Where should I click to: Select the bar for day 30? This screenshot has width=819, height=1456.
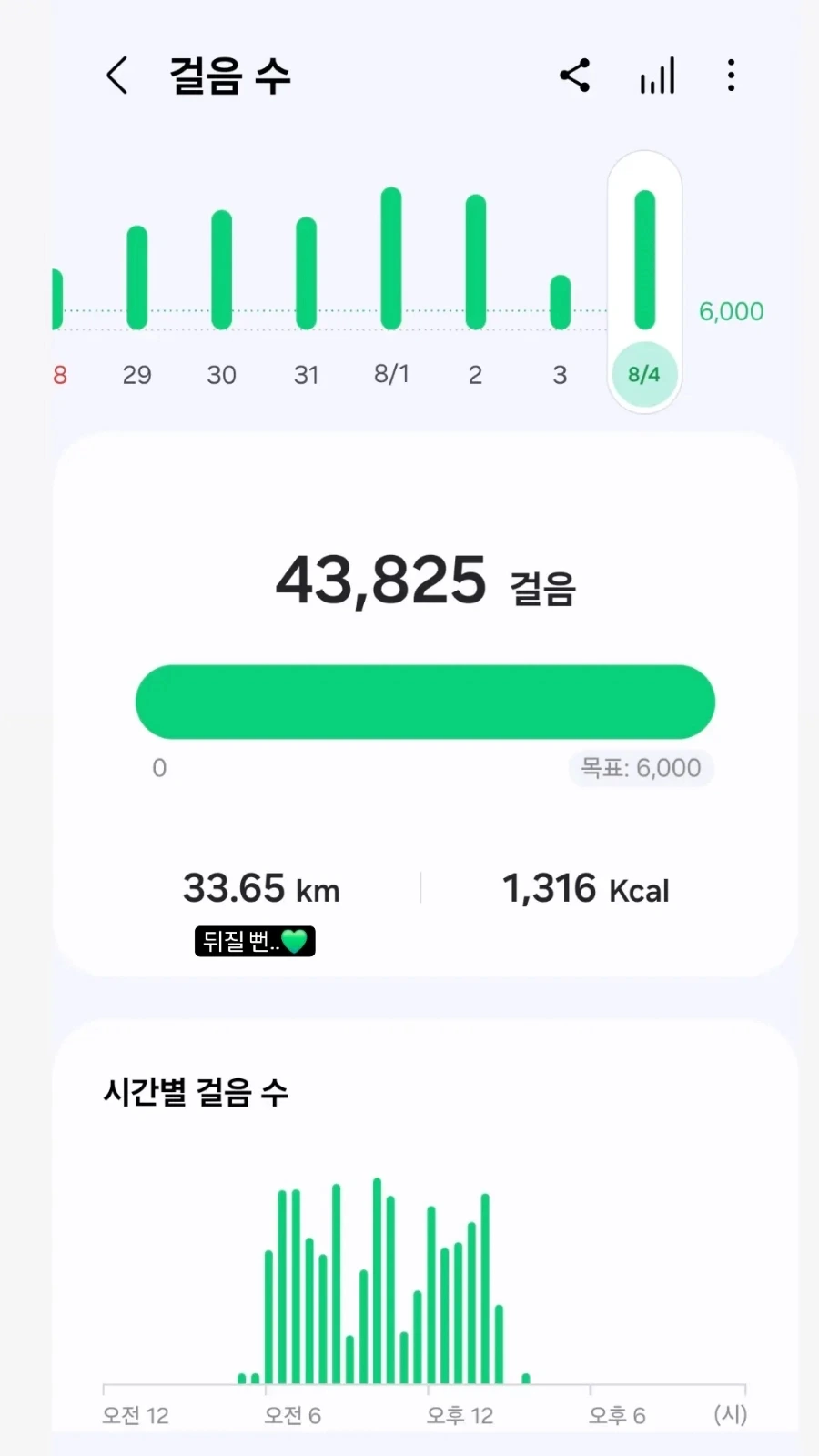tap(221, 270)
